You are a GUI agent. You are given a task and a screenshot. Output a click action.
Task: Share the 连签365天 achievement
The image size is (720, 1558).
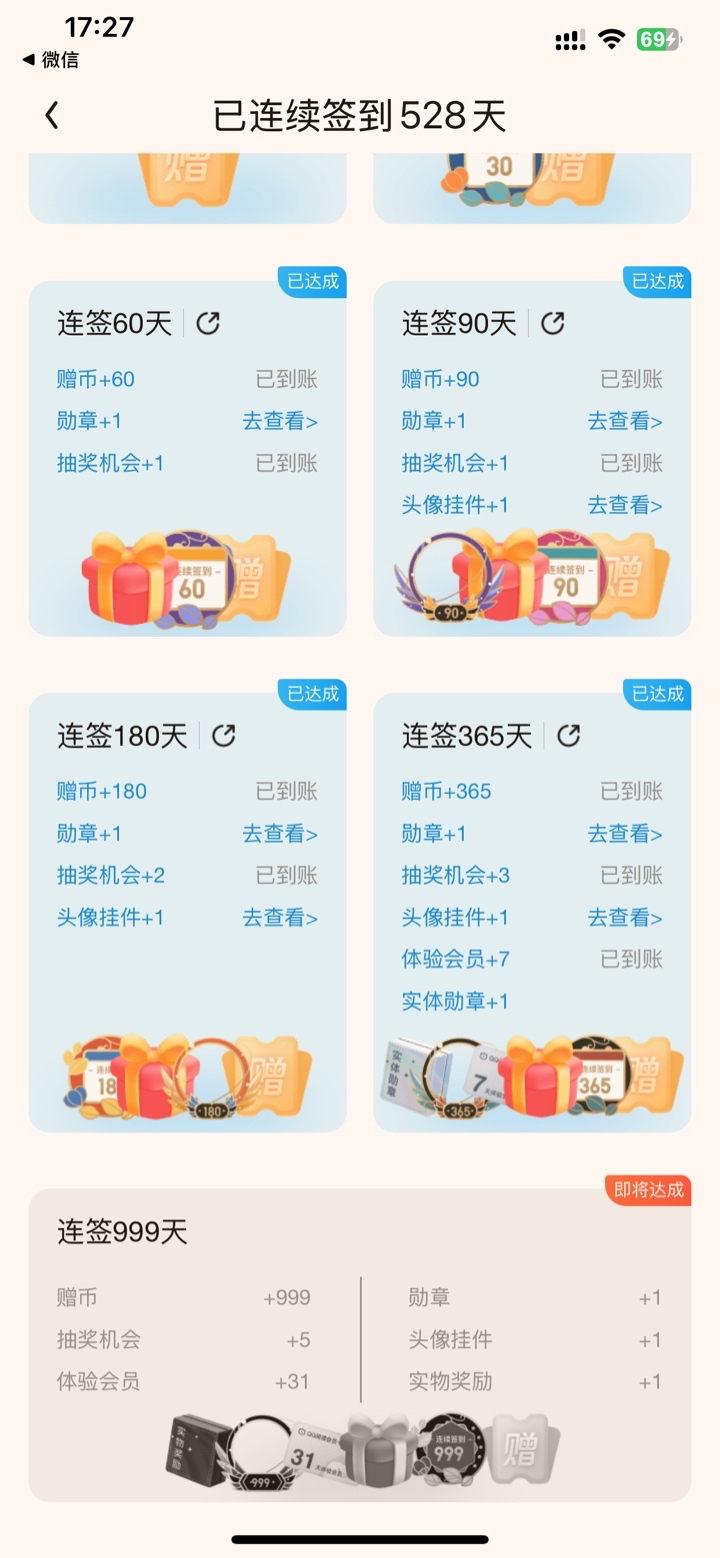[x=569, y=736]
